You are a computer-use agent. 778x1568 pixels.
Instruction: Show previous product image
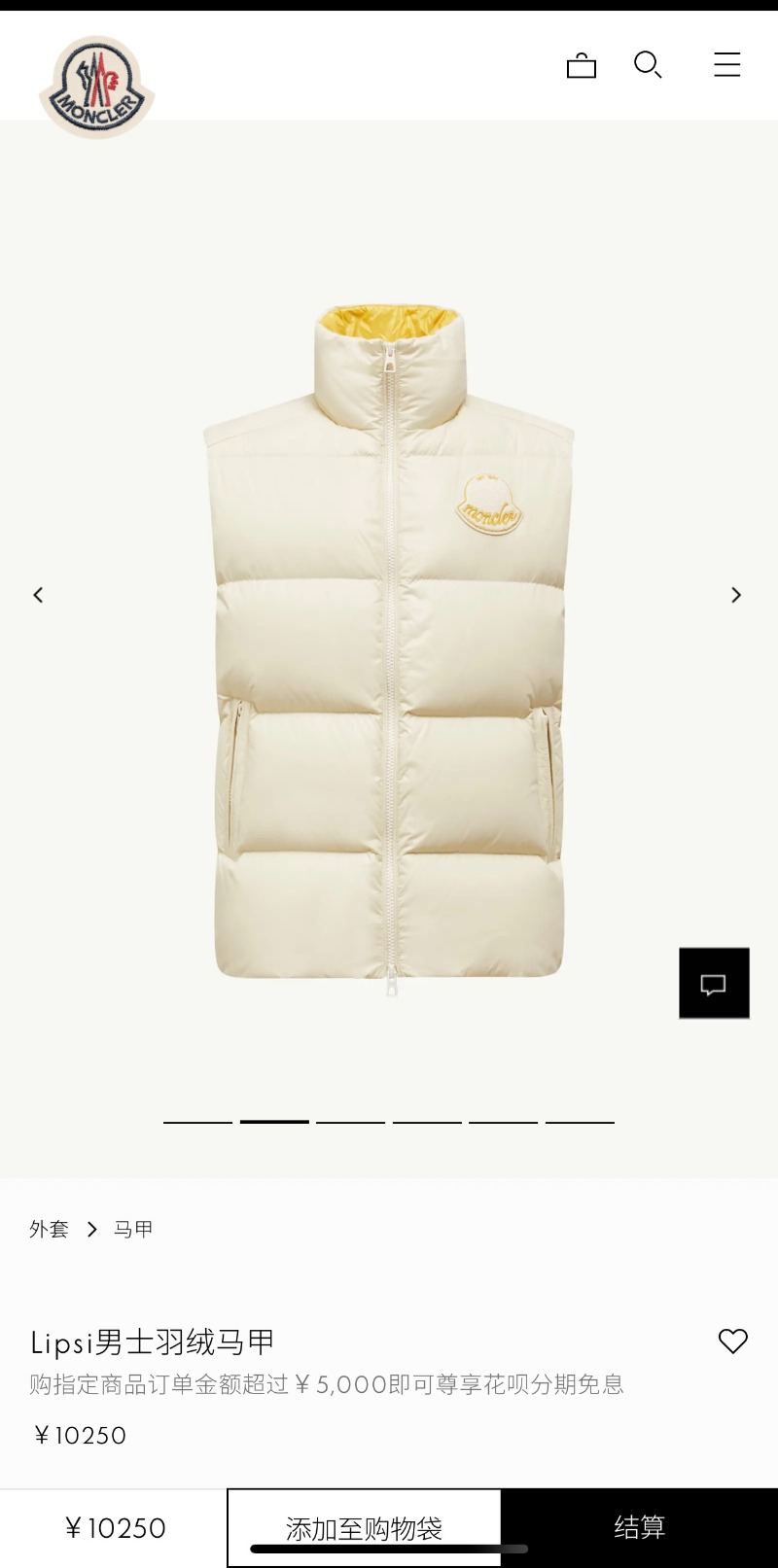pos(38,595)
